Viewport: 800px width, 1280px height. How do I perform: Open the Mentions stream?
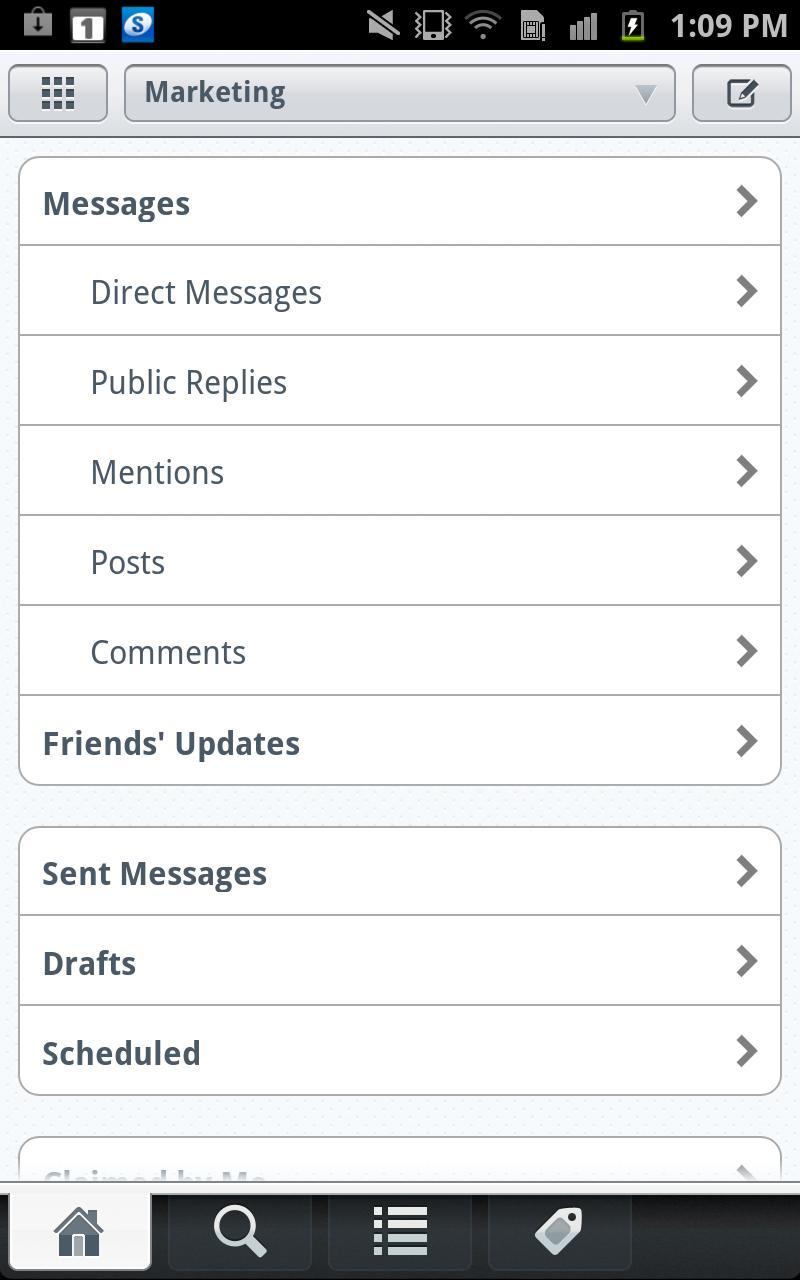pos(400,471)
